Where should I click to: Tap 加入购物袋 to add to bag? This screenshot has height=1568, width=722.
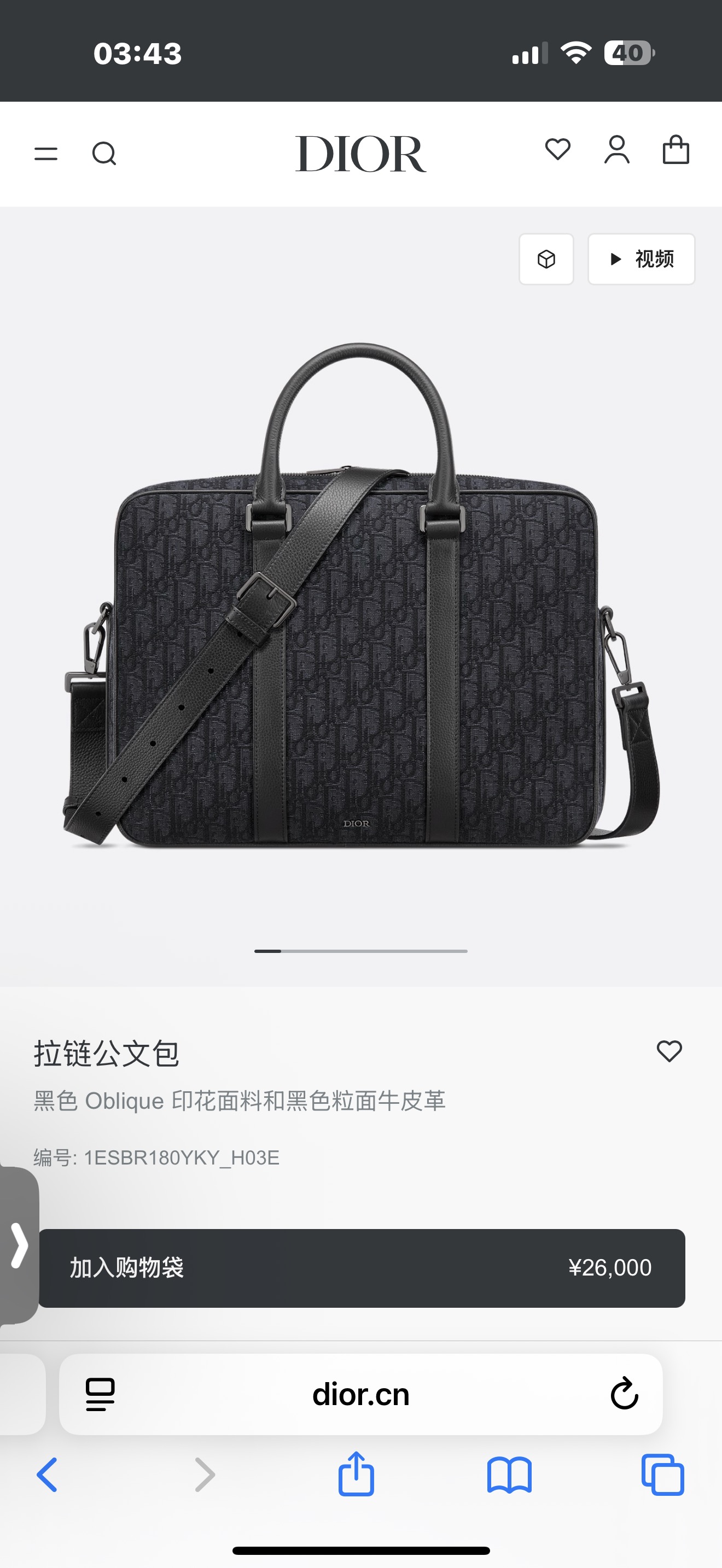(x=362, y=1268)
